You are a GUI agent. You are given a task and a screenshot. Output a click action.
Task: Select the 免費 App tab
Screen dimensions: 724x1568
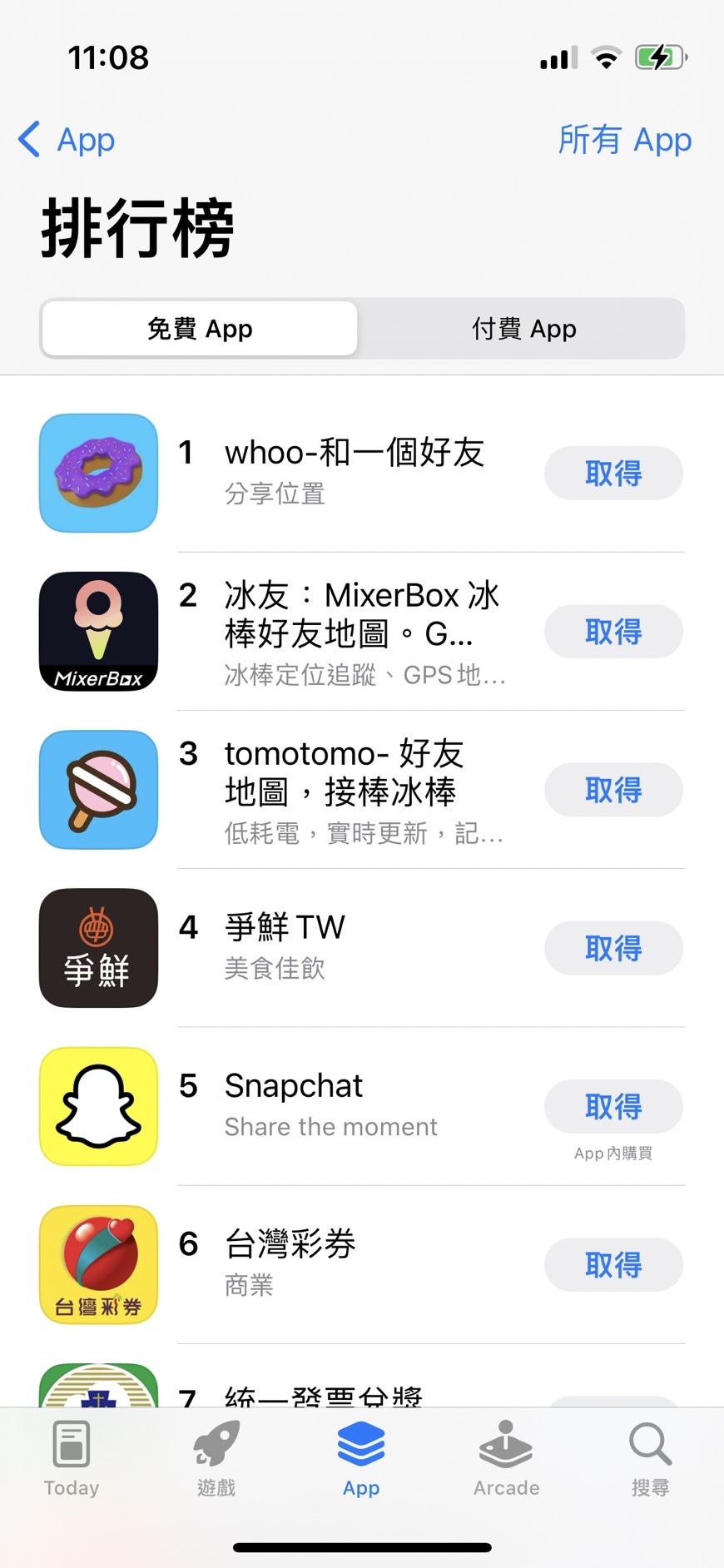pos(199,329)
